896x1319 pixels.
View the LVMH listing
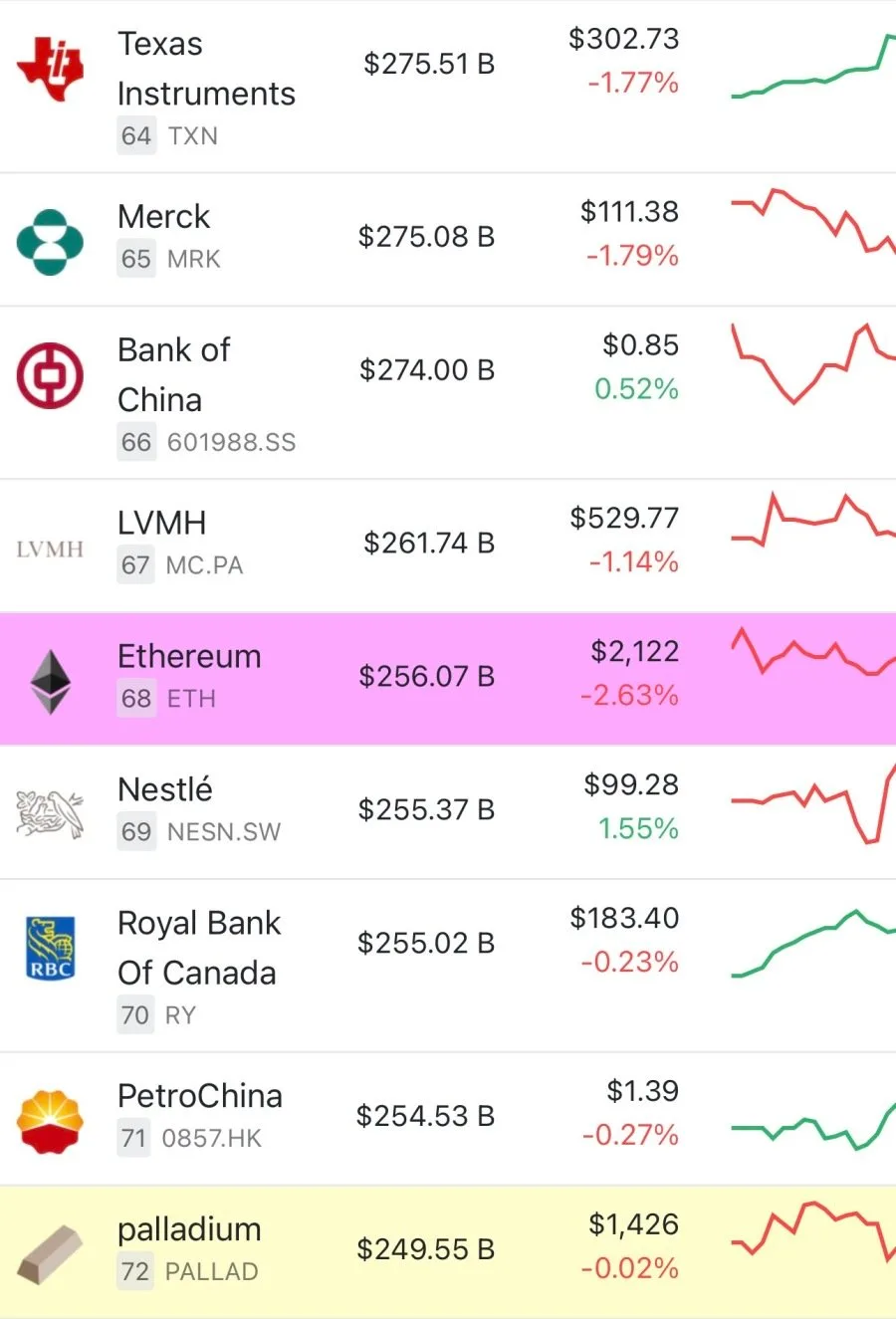click(448, 547)
